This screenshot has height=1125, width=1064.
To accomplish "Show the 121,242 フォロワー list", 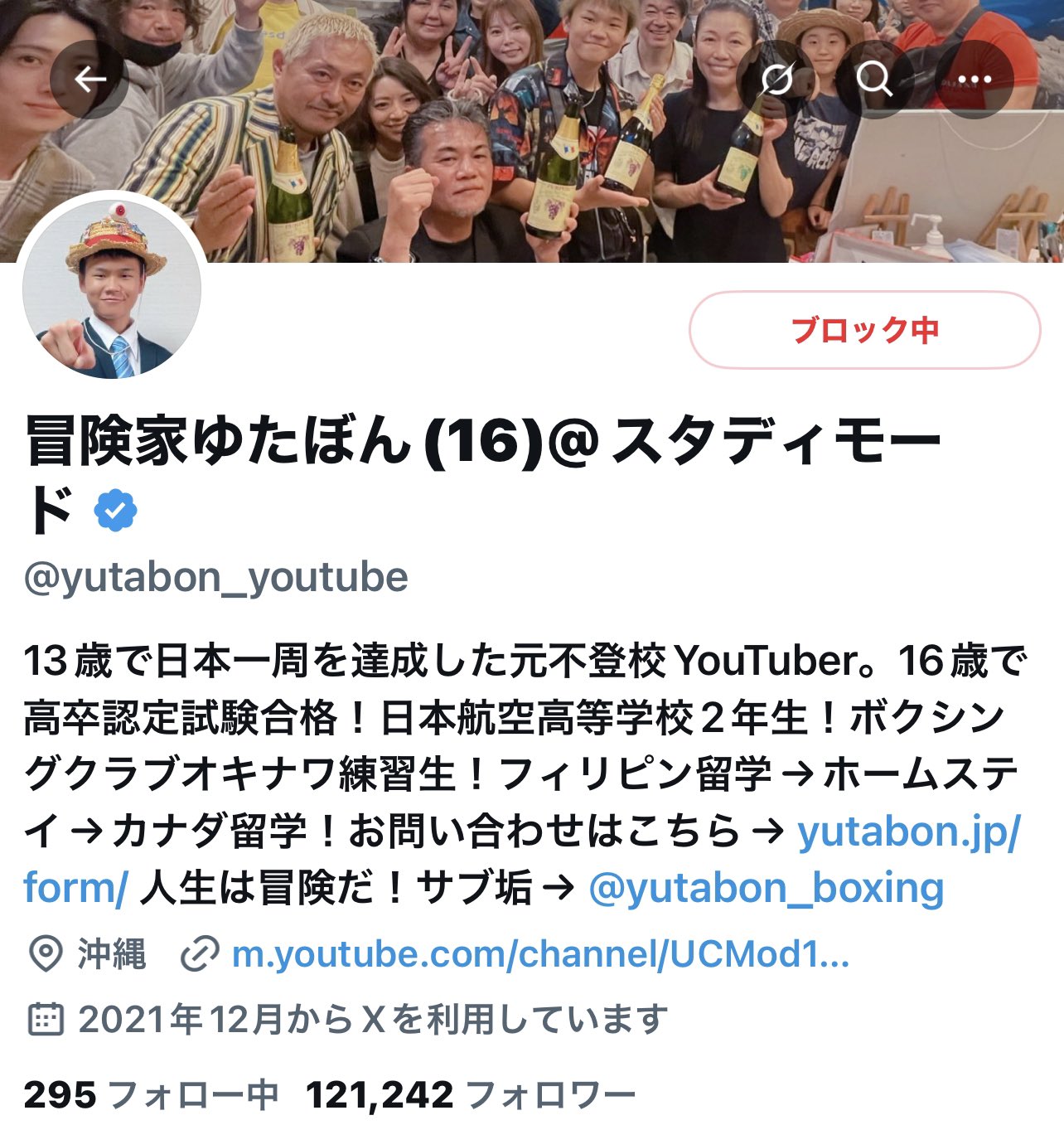I will point(470,1095).
